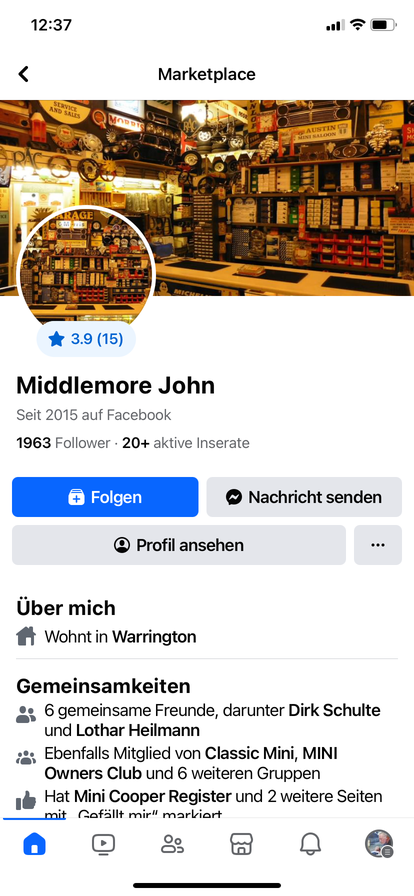Switch to the Video tab
Screen dimensions: 414x896
pos(104,843)
